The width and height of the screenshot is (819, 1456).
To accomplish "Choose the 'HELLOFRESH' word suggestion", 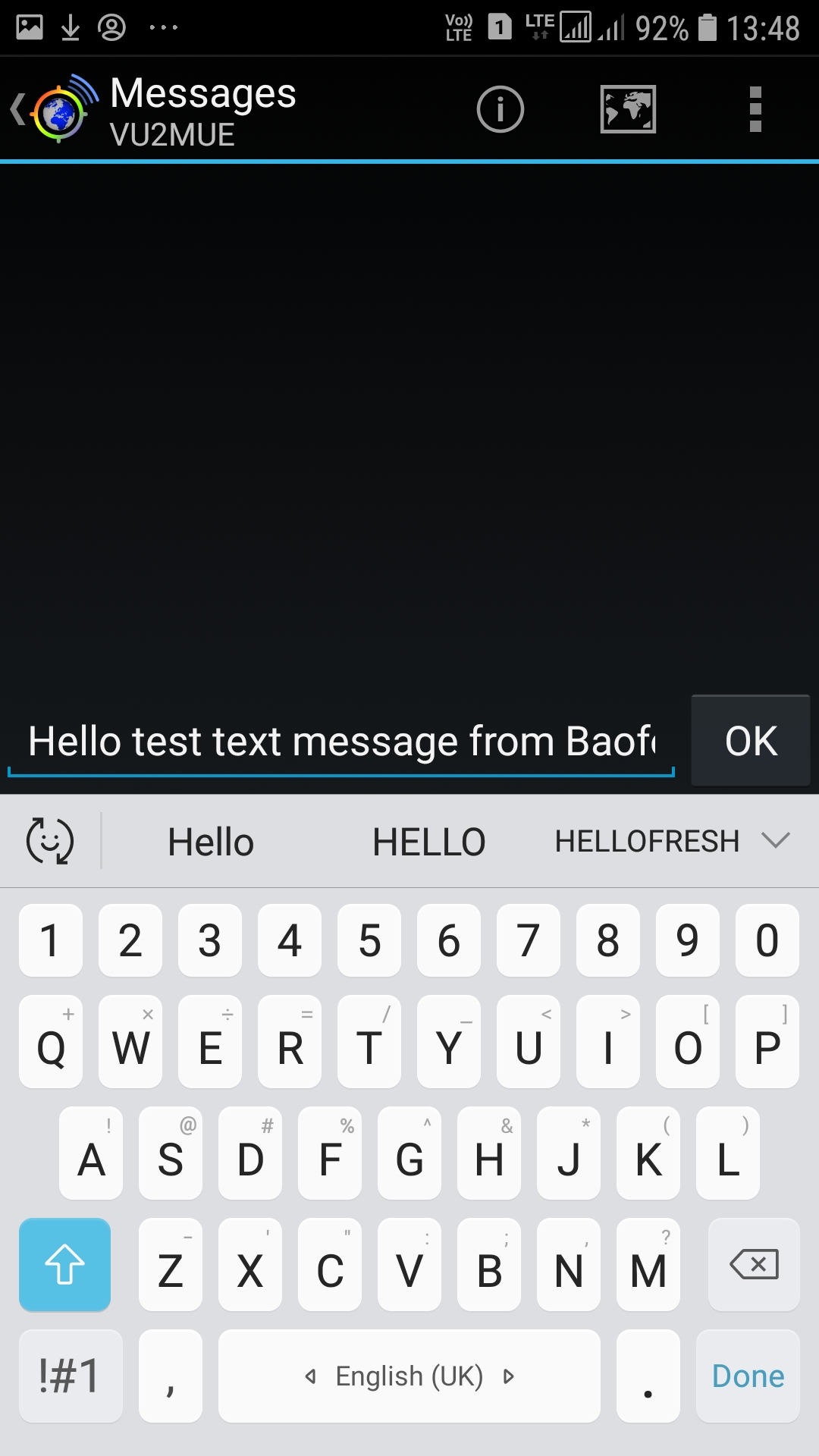I will coord(647,842).
